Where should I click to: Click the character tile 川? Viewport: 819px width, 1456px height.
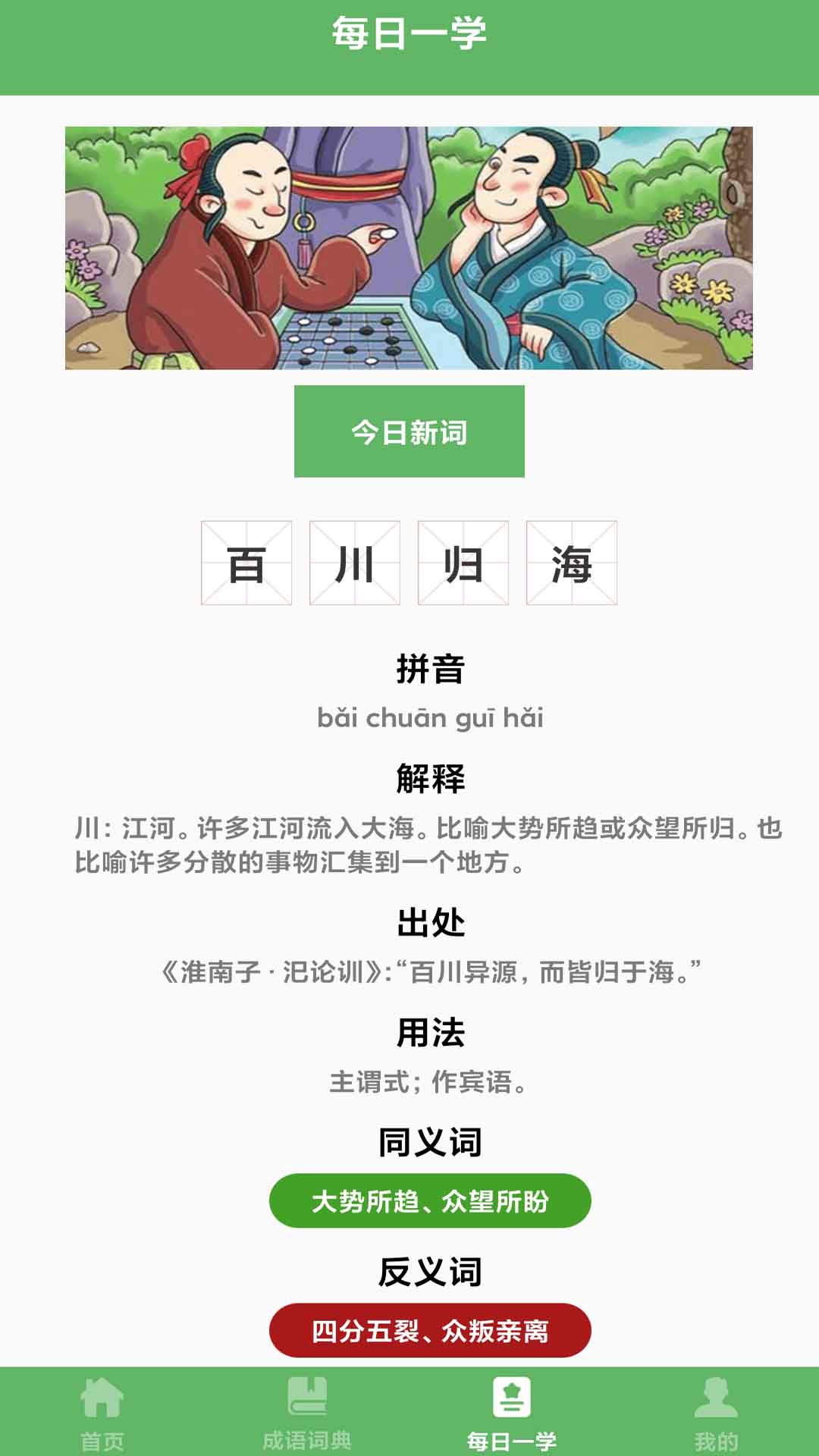355,563
